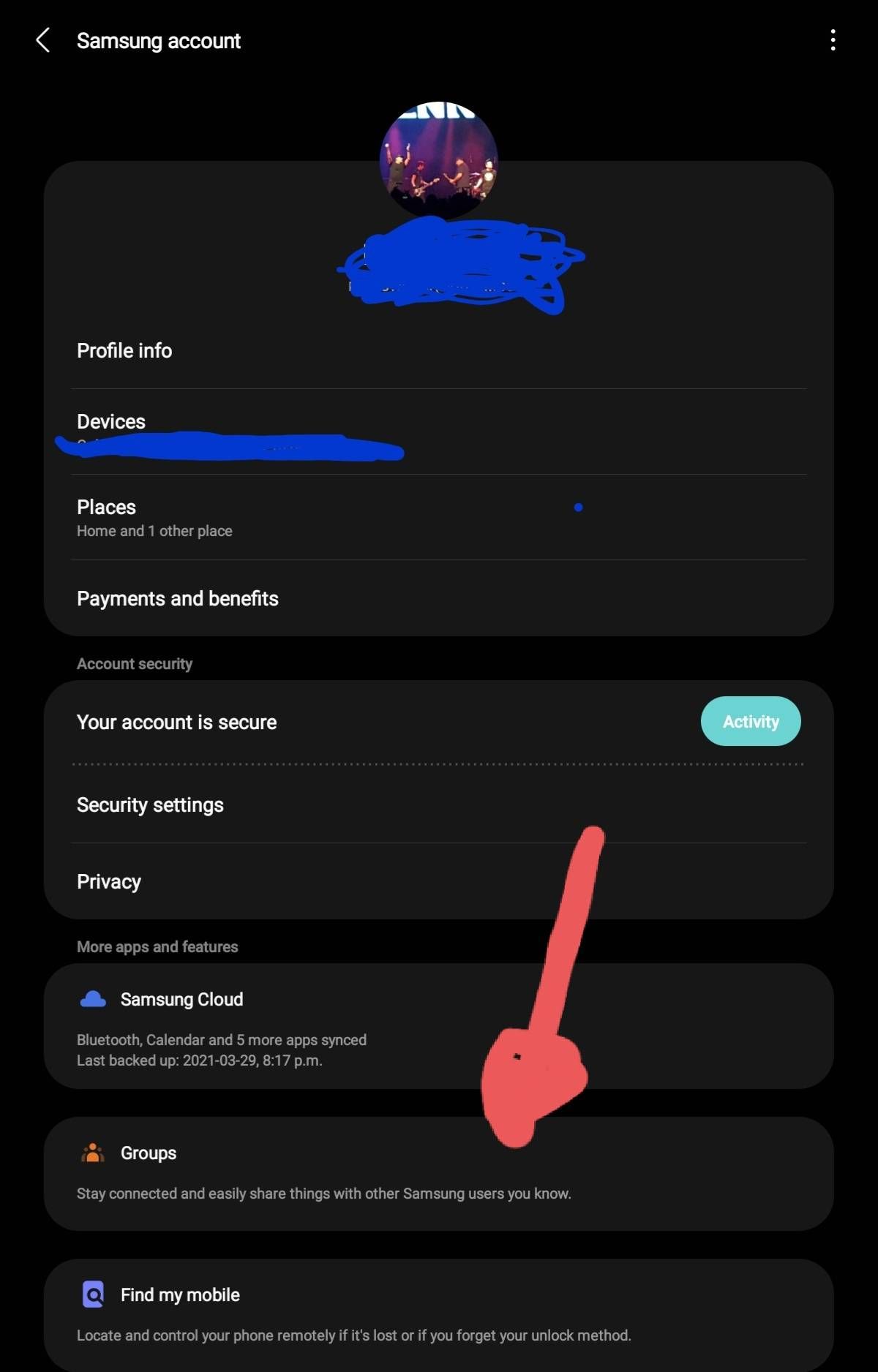View account Activity
Viewport: 878px width, 1372px height.
click(750, 722)
